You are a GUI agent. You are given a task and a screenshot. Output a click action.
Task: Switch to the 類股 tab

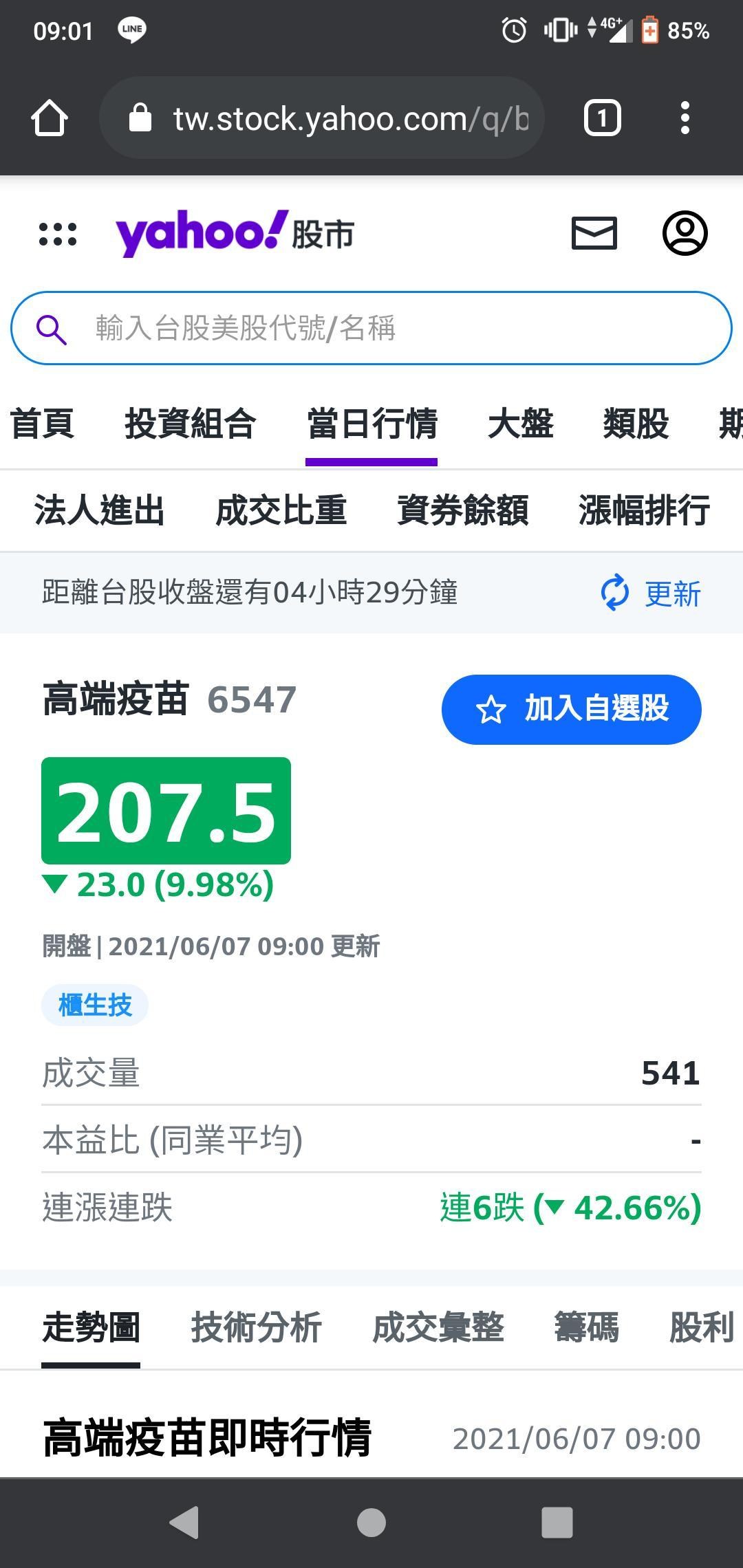click(636, 423)
